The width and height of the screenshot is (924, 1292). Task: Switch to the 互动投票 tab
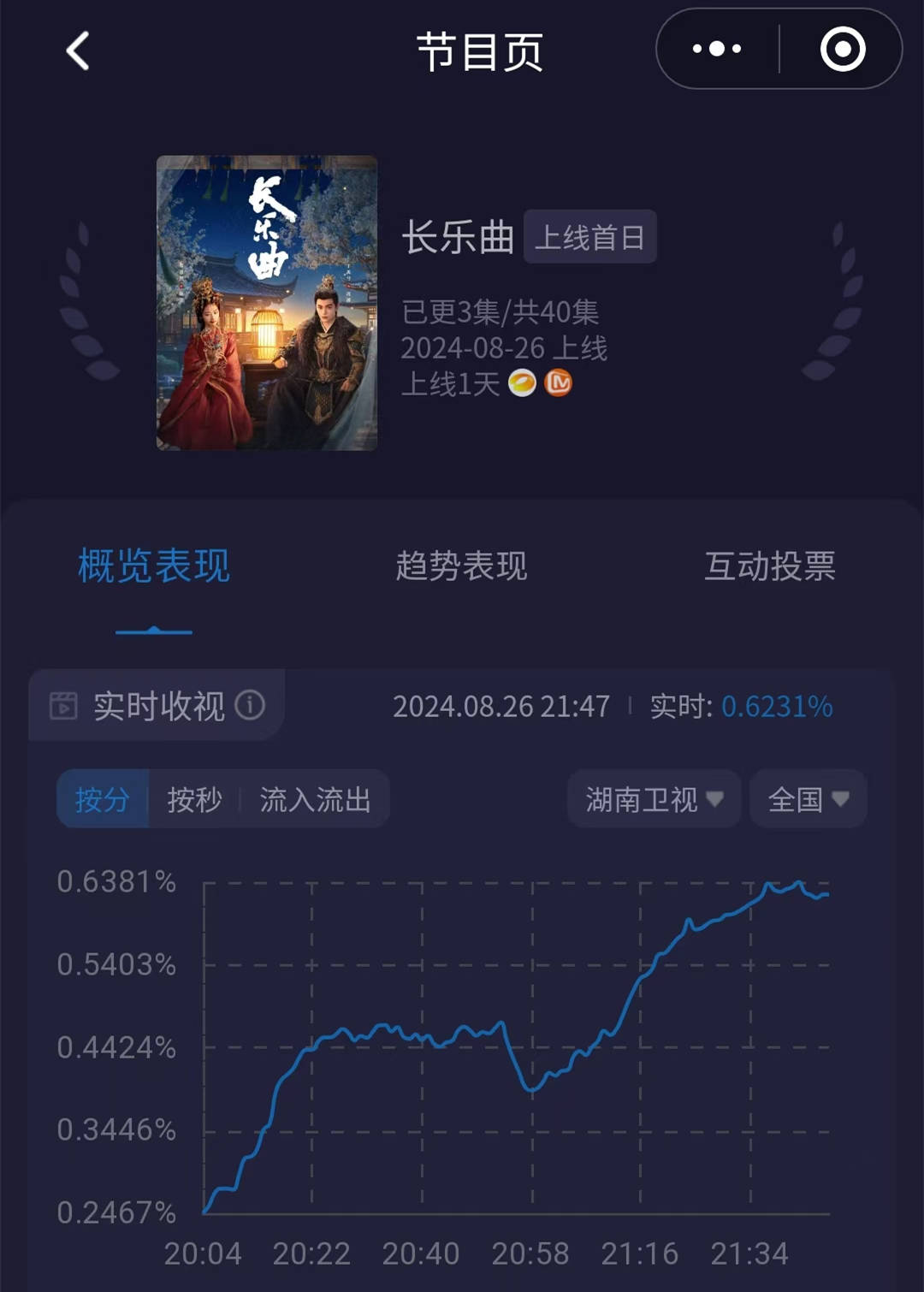point(769,566)
